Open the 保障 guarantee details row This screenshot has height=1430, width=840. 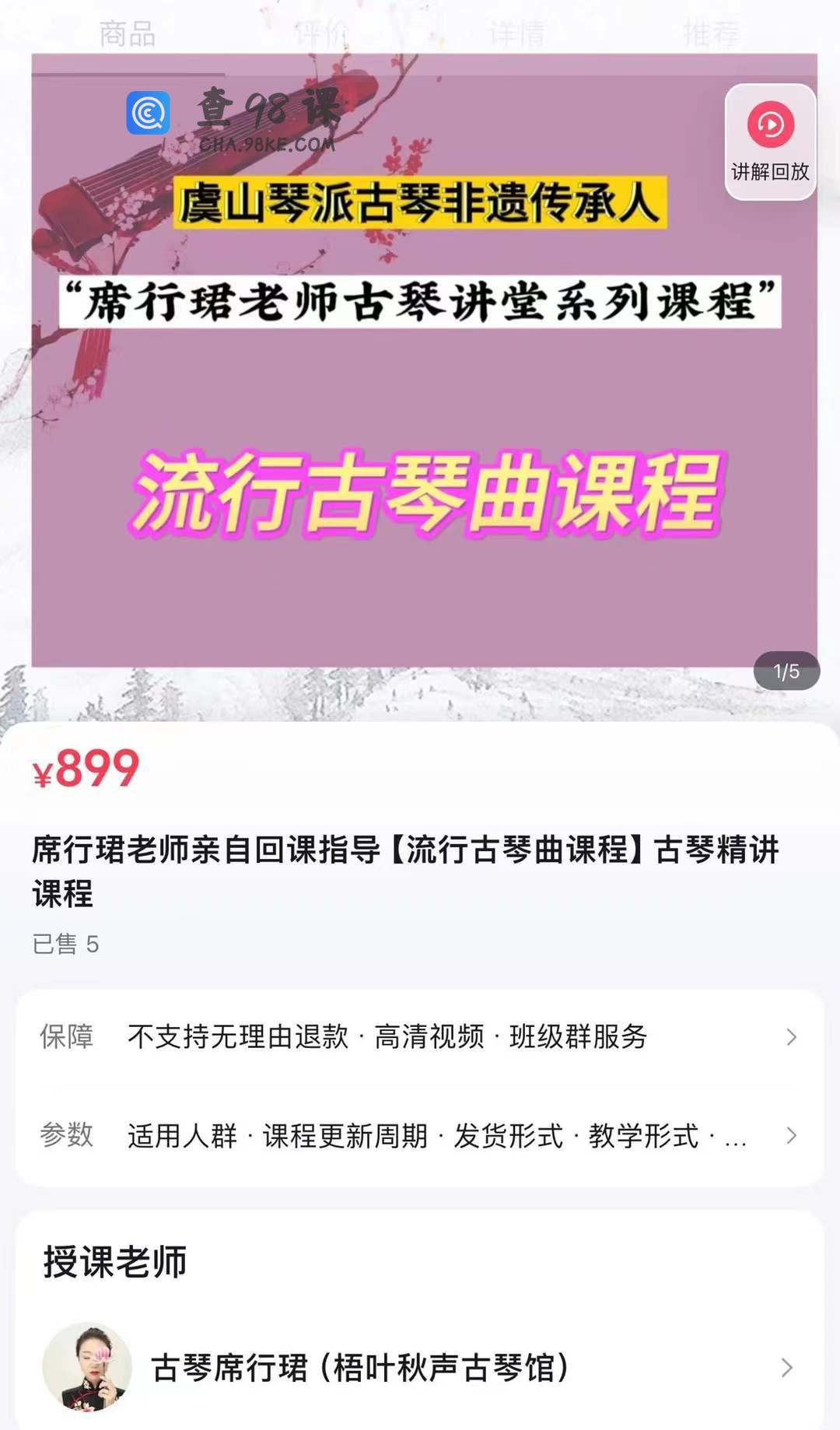click(420, 1037)
